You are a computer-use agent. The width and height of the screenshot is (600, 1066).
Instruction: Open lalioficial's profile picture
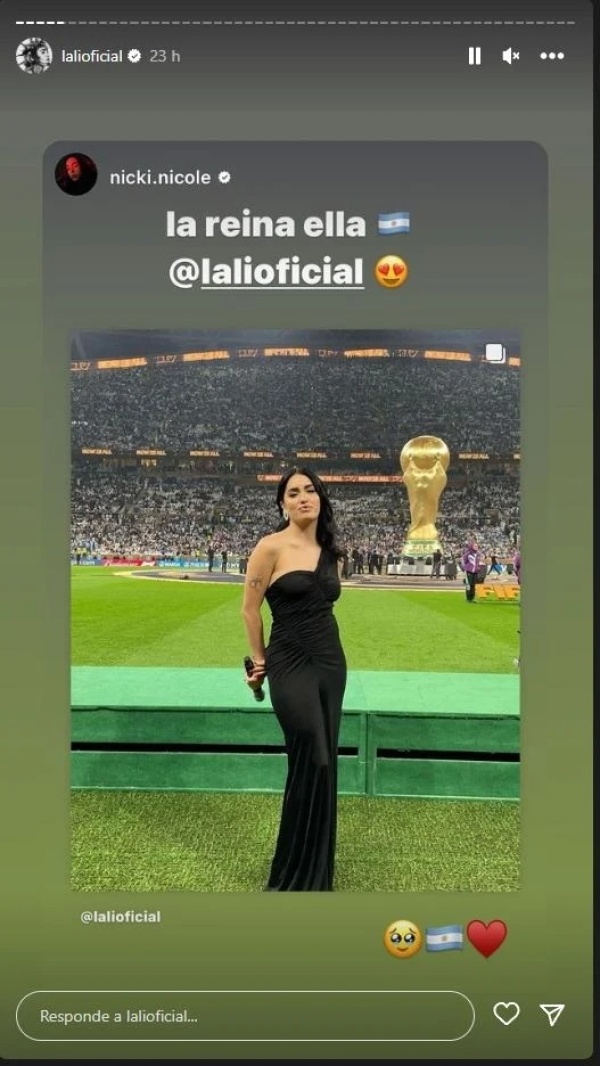(x=34, y=56)
